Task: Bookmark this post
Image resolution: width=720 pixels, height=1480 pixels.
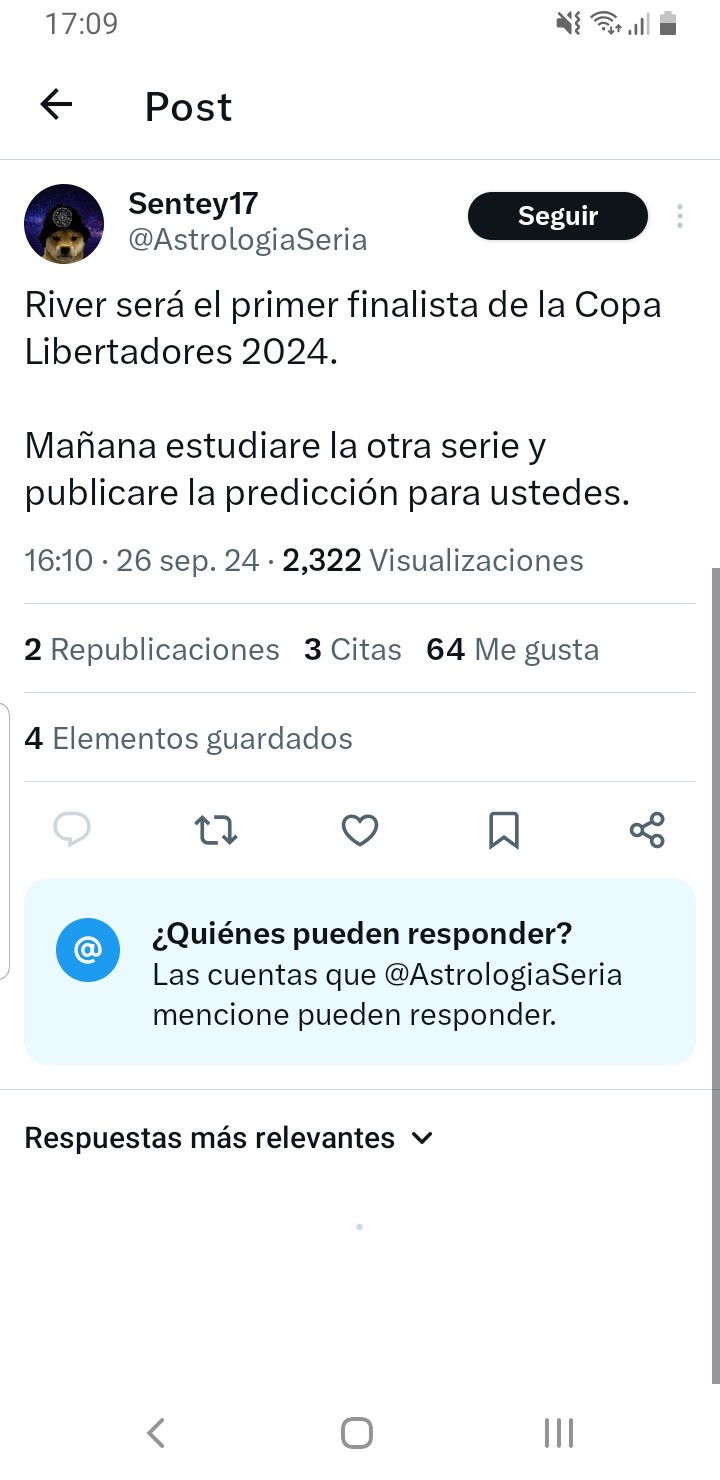Action: (x=503, y=830)
